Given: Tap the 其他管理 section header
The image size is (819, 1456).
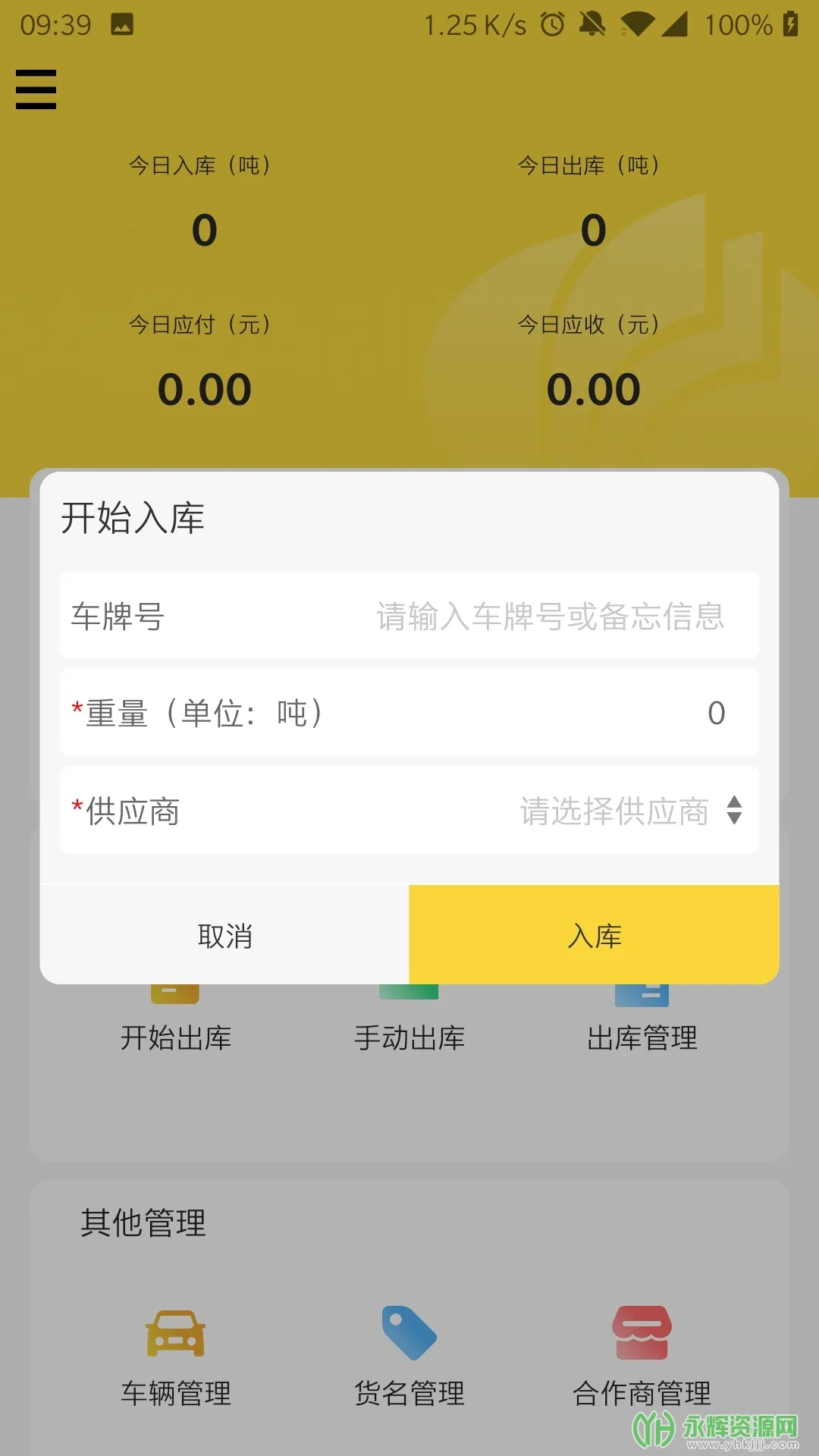Looking at the screenshot, I should click(x=144, y=1220).
